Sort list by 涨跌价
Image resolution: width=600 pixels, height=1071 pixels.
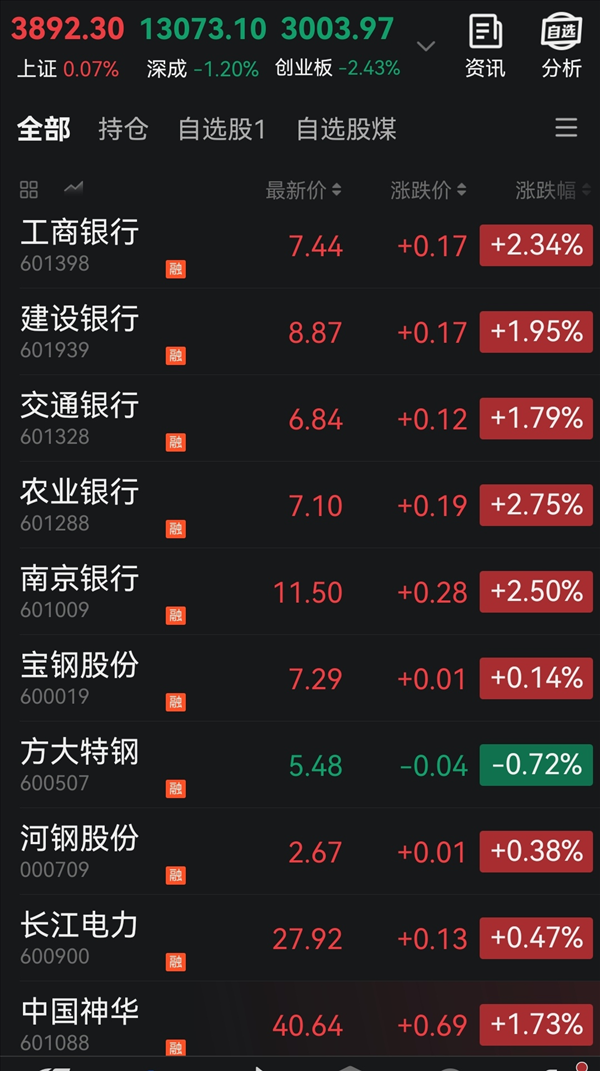point(428,190)
